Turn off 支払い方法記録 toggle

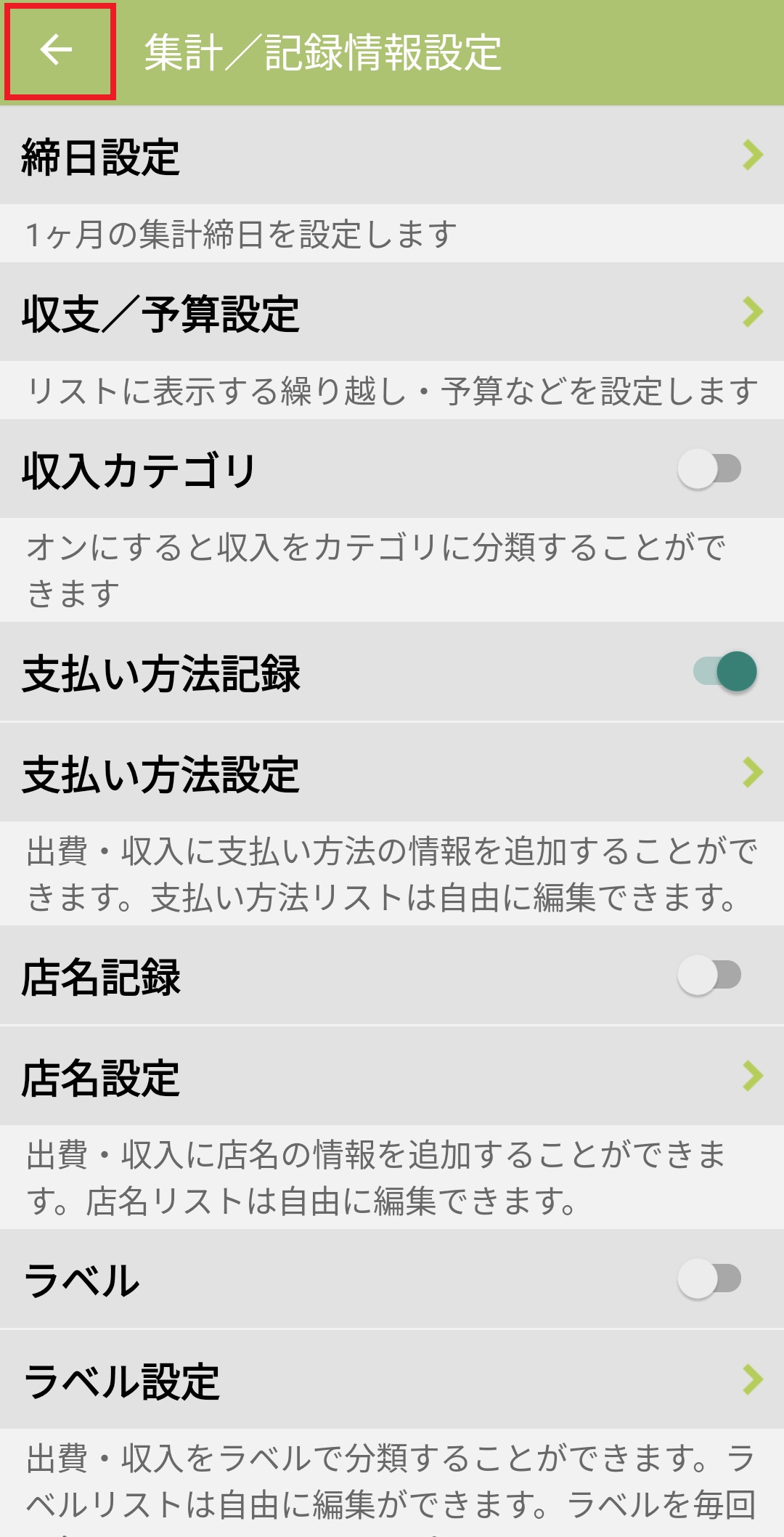click(x=724, y=672)
